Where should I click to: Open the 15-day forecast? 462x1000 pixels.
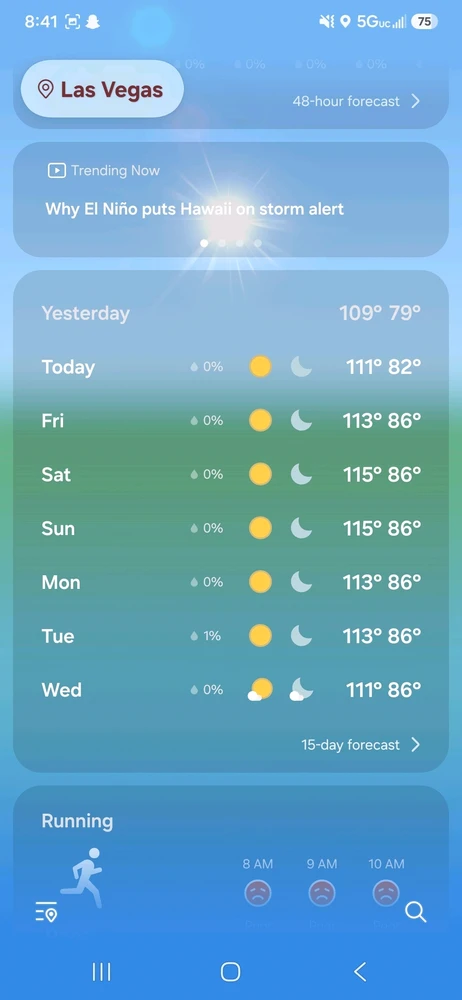tap(361, 745)
